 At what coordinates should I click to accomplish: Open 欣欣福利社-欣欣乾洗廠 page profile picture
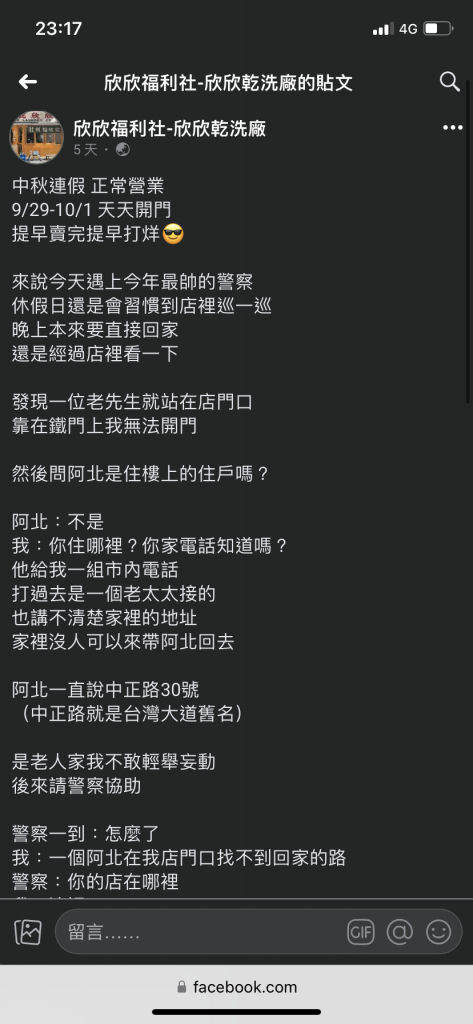[37, 137]
